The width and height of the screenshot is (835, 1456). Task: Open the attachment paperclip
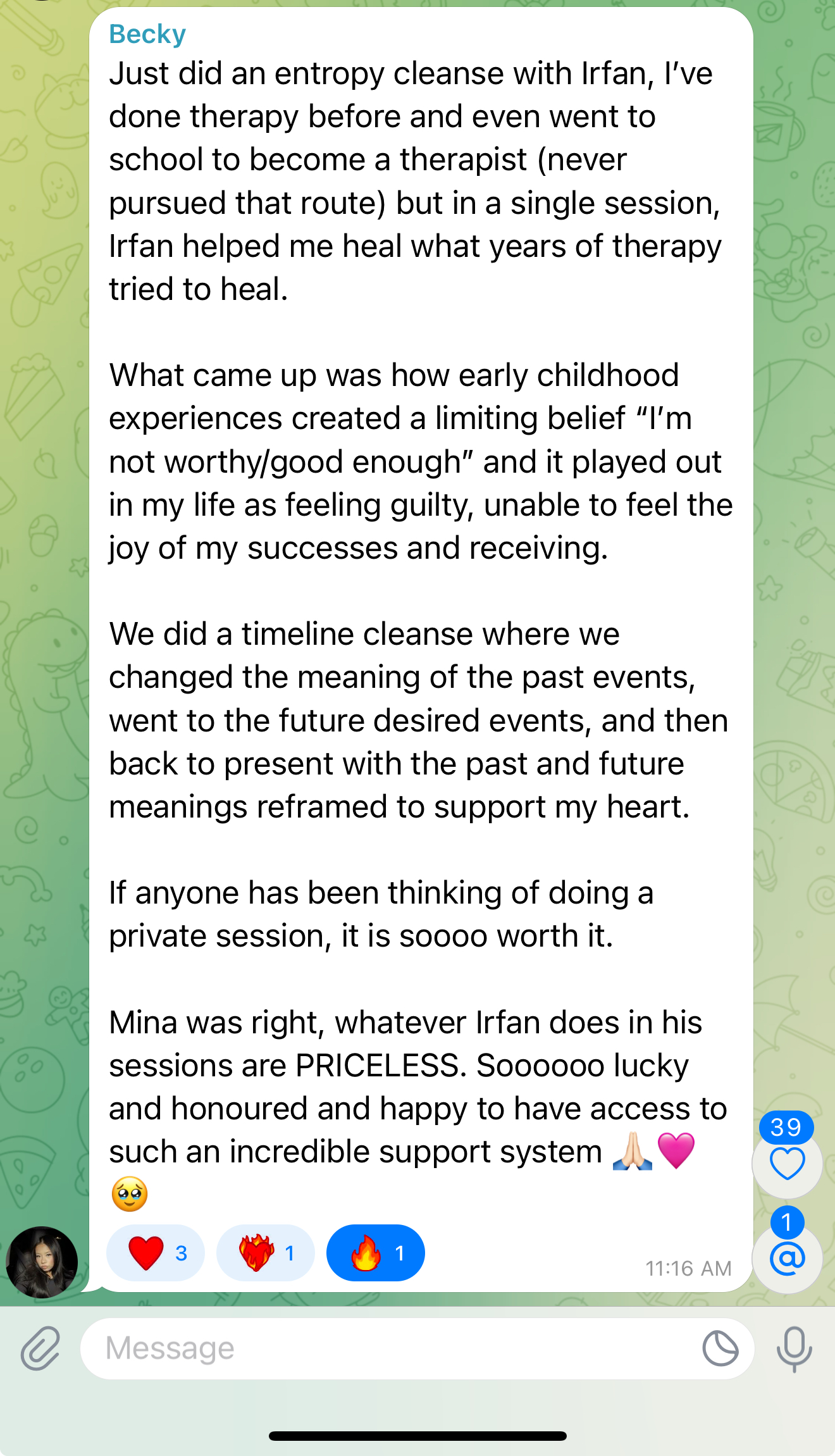tap(40, 1348)
